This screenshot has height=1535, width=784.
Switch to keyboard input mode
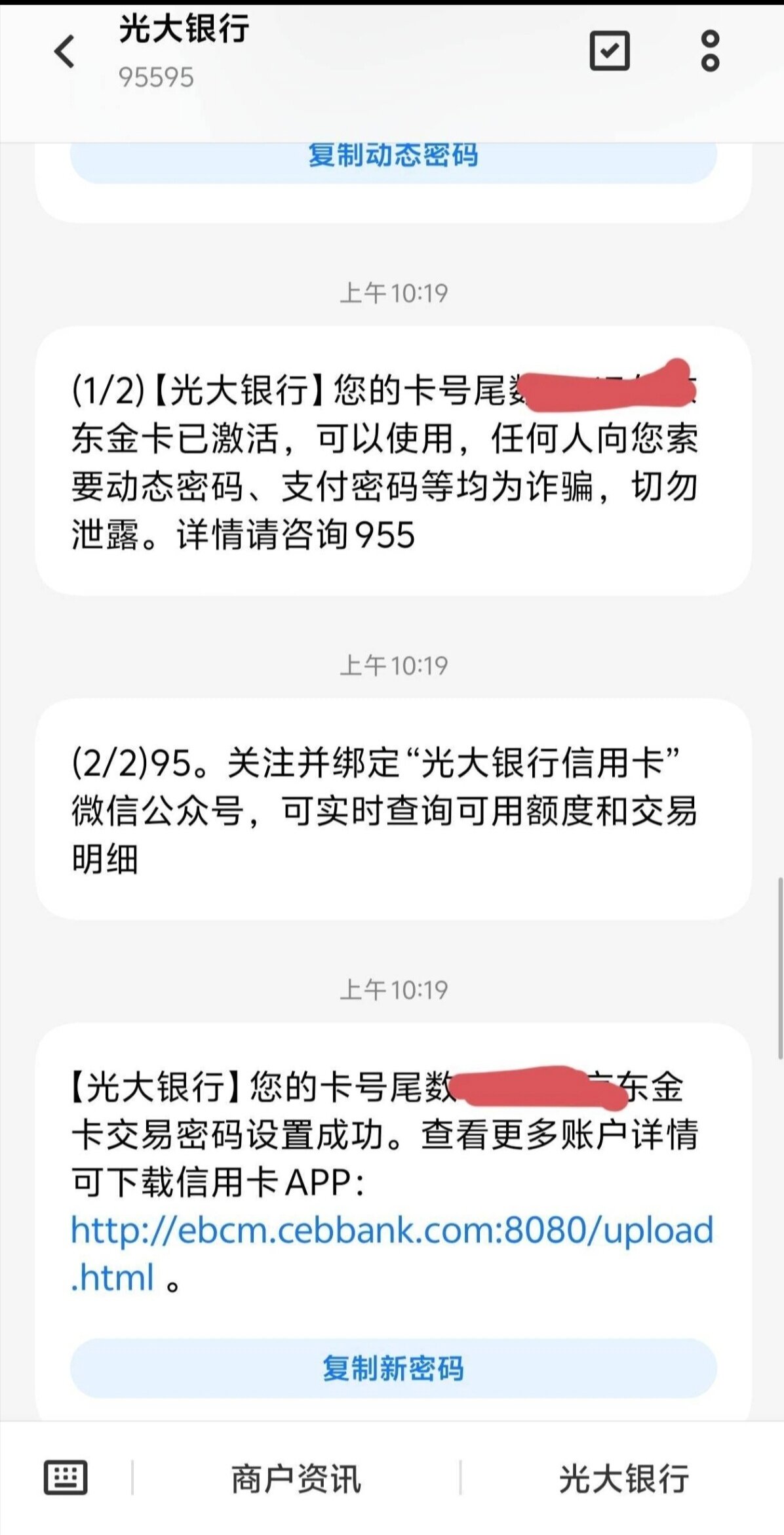(x=66, y=1479)
